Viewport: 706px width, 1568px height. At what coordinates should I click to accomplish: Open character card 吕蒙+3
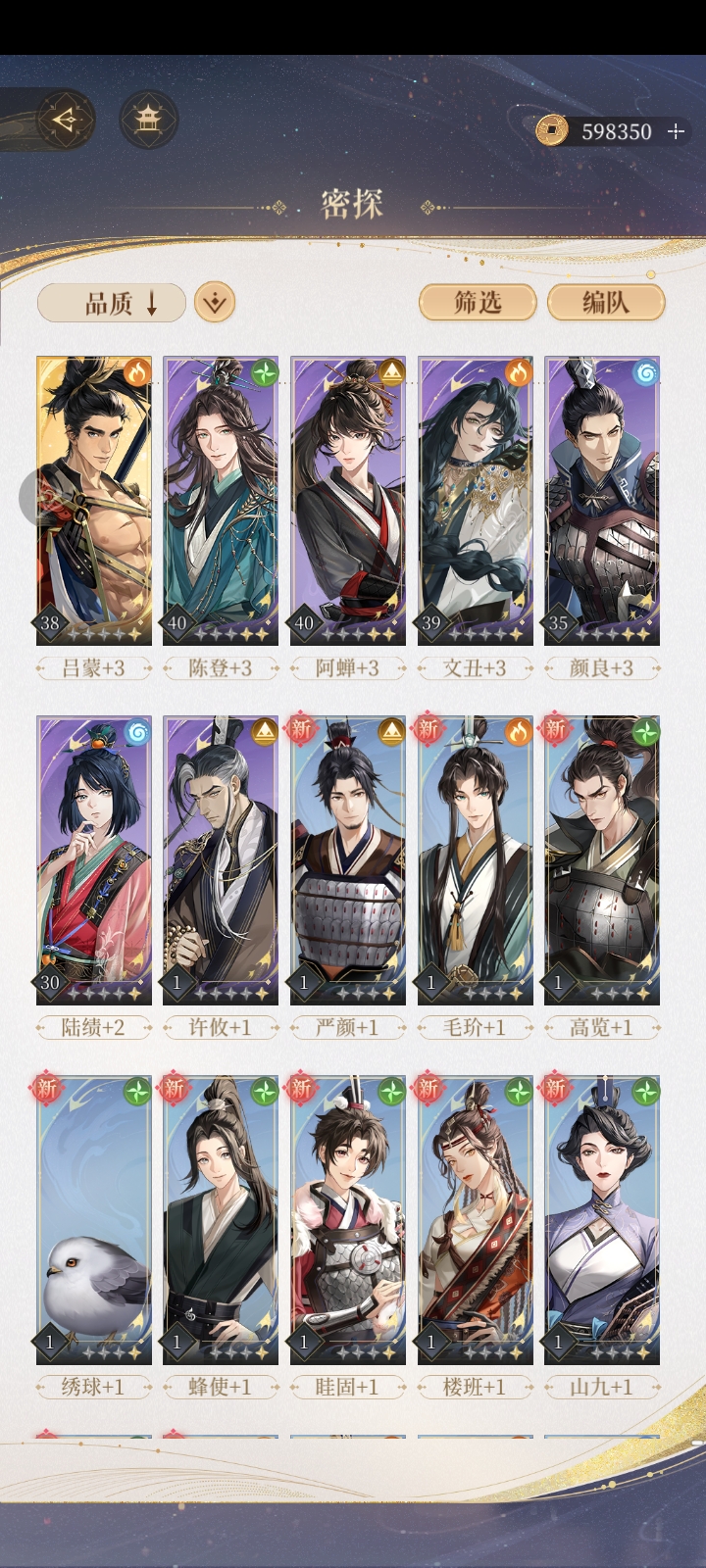(x=94, y=500)
